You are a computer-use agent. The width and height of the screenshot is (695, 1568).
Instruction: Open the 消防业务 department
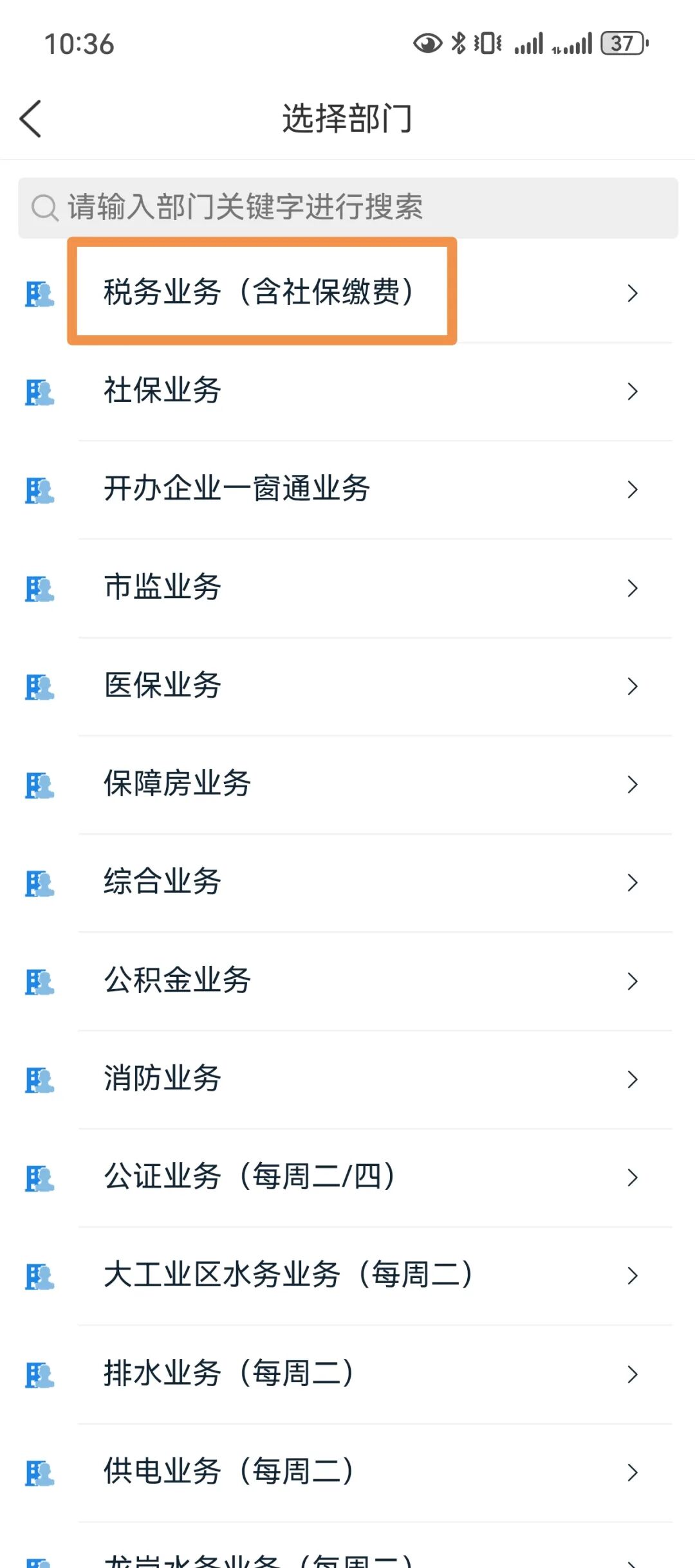click(x=347, y=1079)
